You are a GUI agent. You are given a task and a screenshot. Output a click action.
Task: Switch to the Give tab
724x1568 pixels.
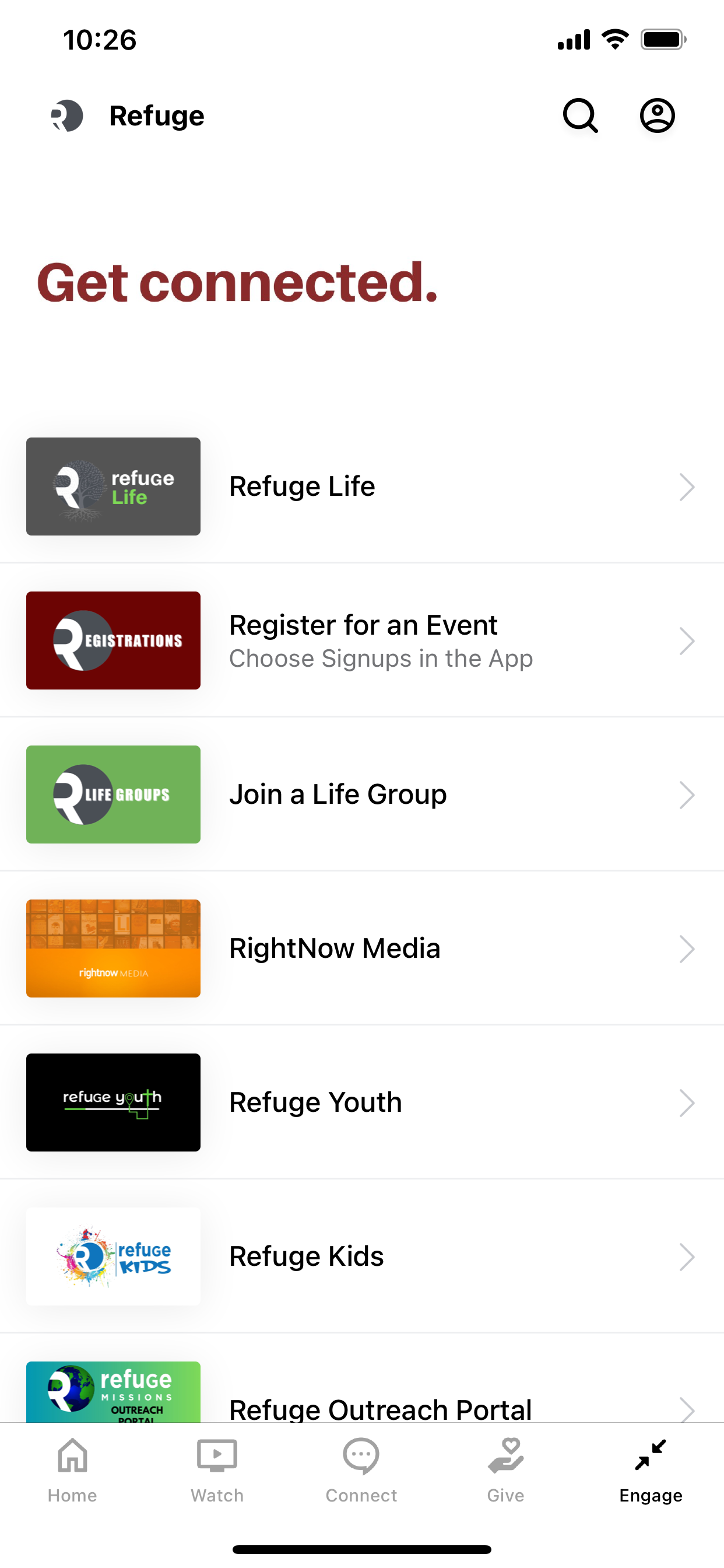point(505,1470)
